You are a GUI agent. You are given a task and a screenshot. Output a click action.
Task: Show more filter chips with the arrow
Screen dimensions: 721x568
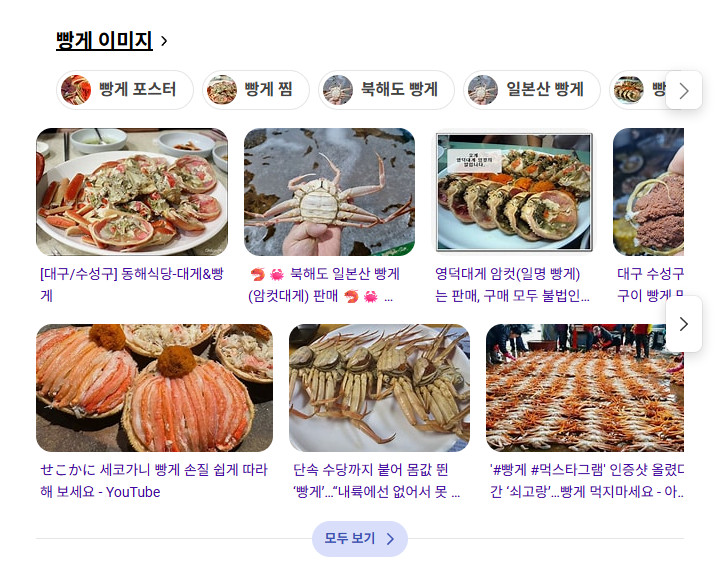click(x=684, y=90)
